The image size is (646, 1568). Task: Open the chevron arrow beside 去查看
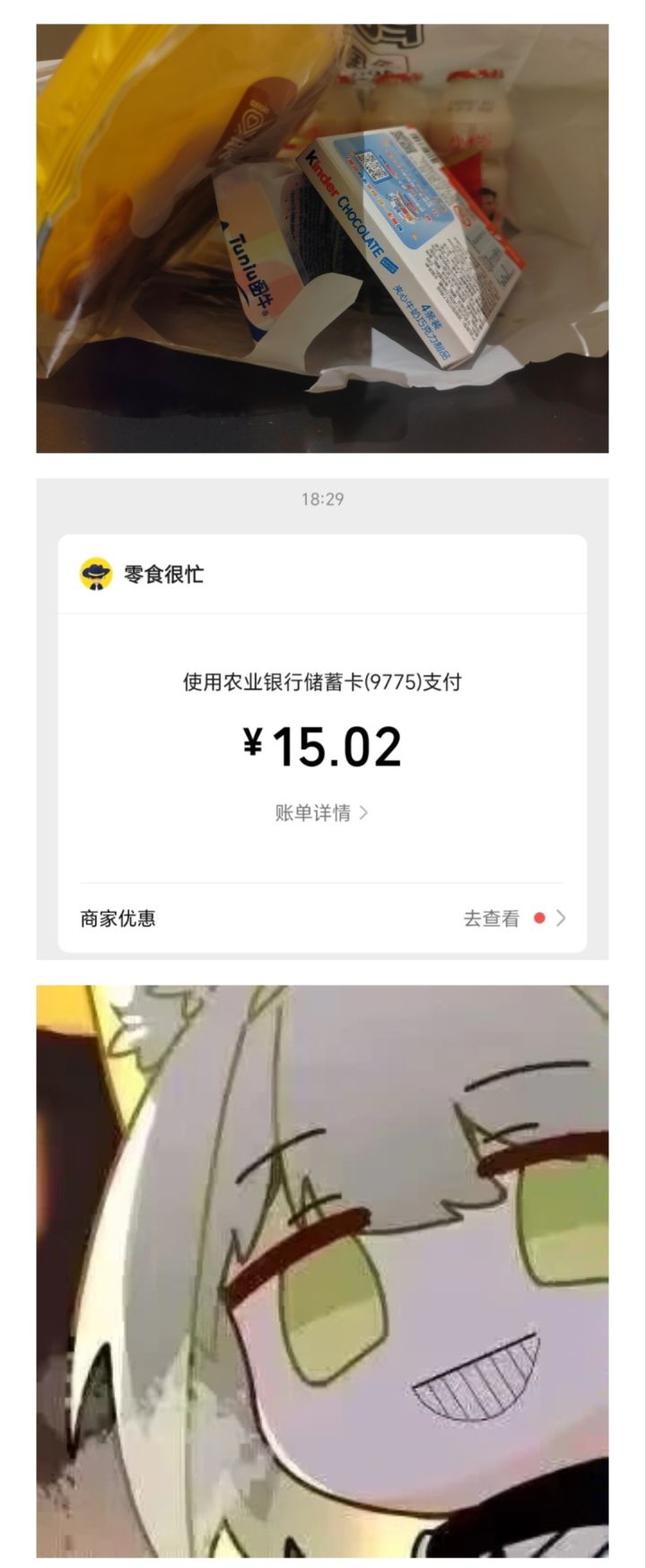tap(561, 917)
